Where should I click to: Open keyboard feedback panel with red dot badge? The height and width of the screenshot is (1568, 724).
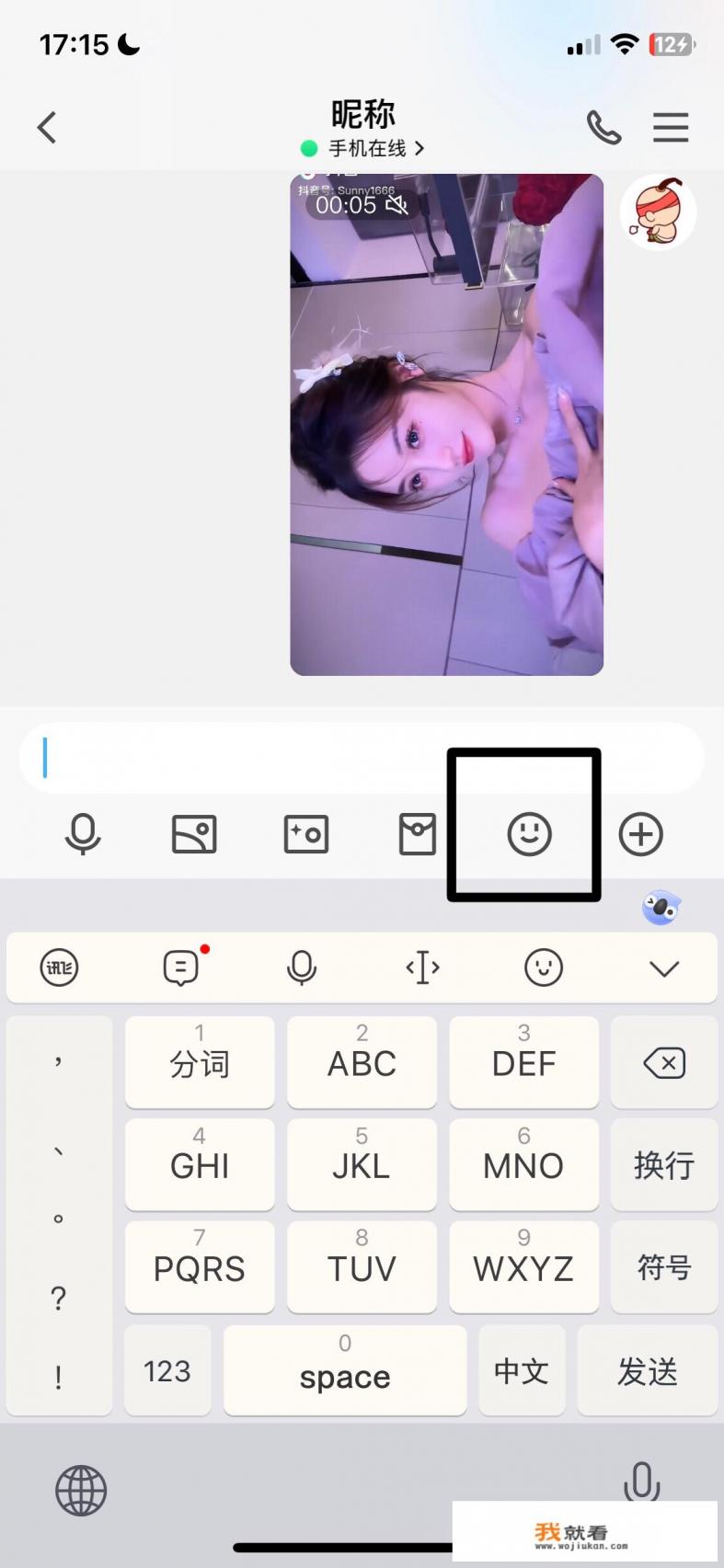point(180,967)
